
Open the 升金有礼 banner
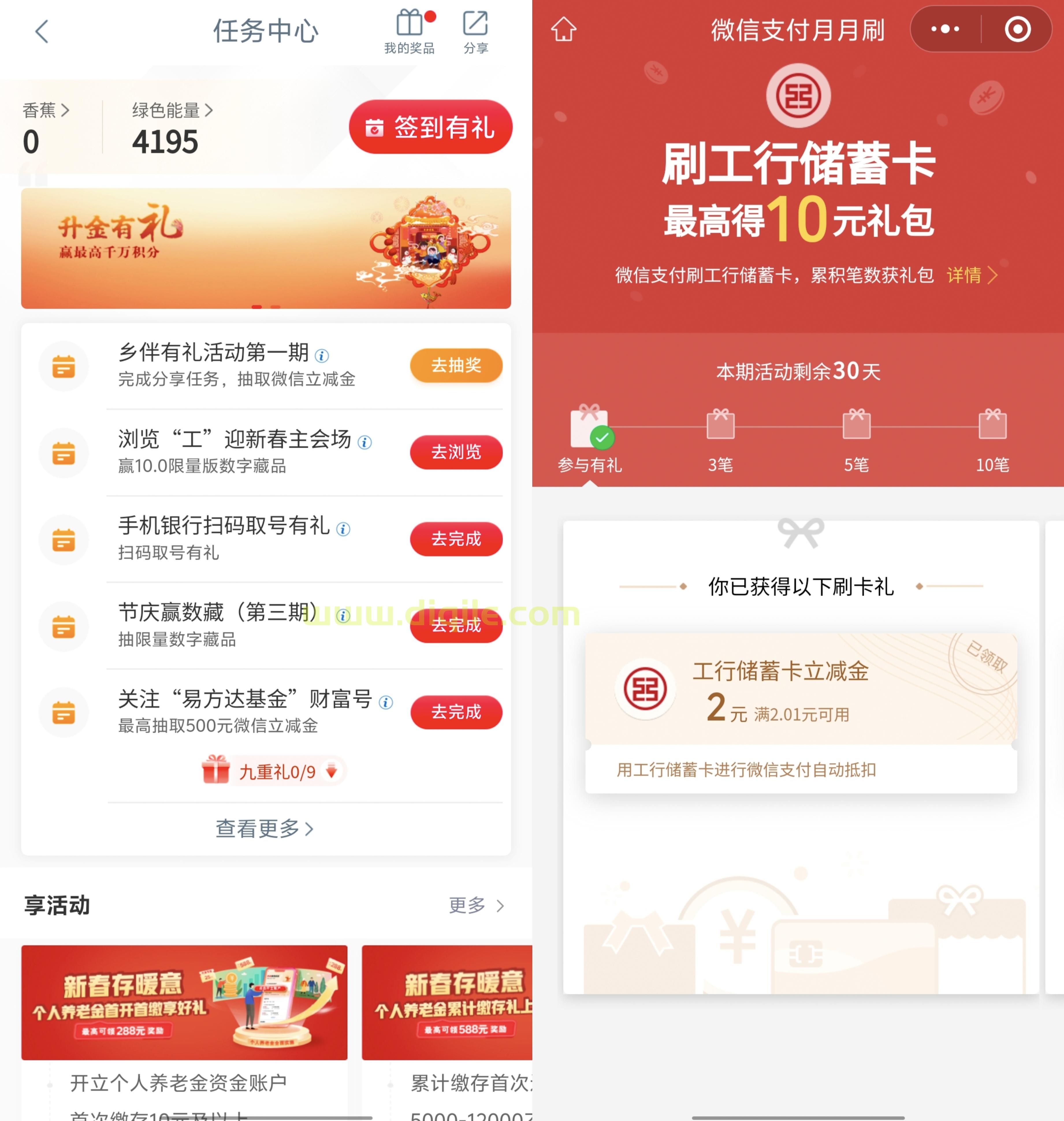tap(265, 248)
